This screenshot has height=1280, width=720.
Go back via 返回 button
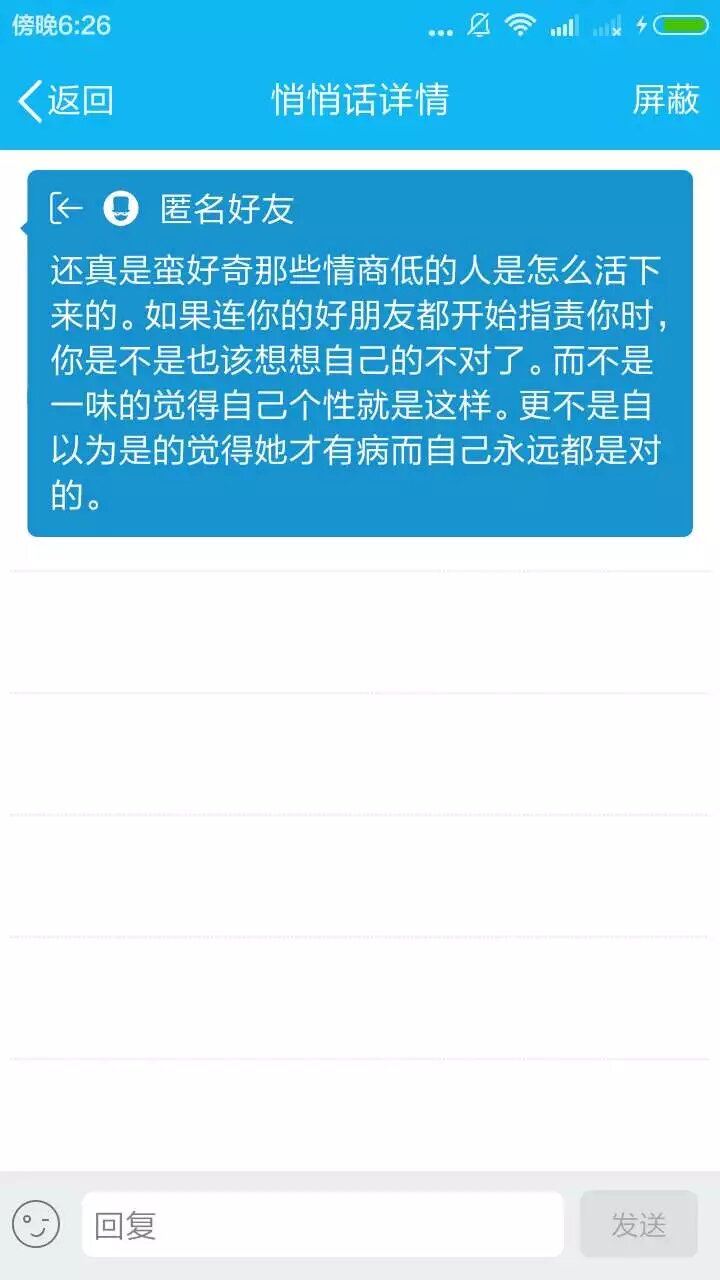(66, 101)
